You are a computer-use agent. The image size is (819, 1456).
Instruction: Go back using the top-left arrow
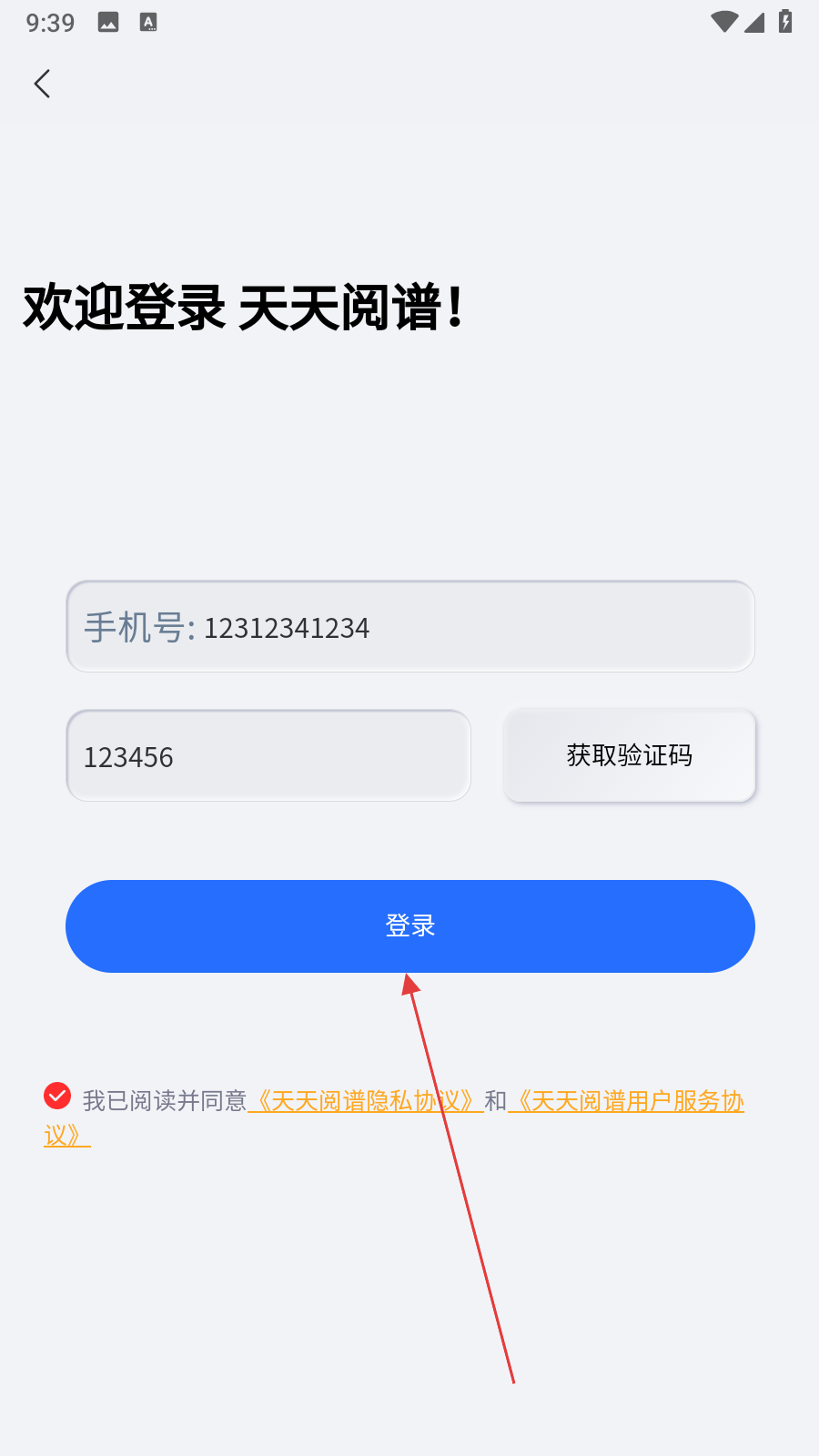(x=42, y=84)
